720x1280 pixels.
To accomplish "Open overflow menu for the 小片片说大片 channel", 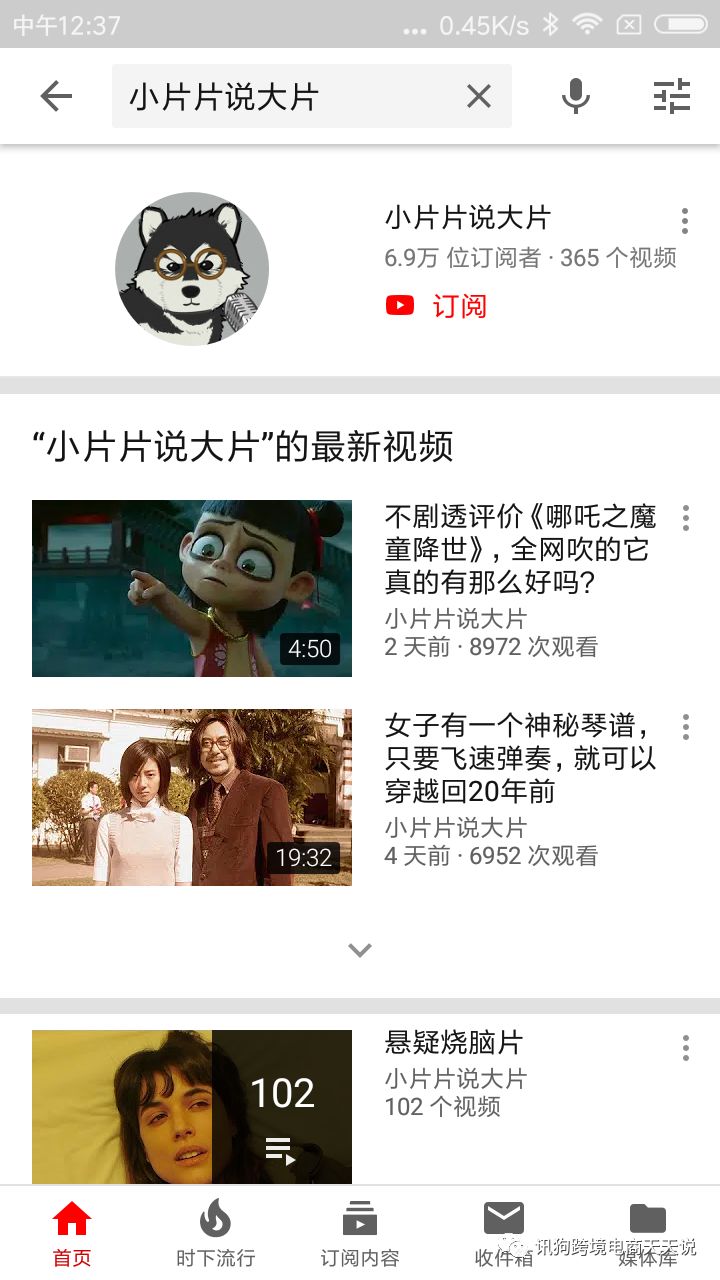I will 685,221.
